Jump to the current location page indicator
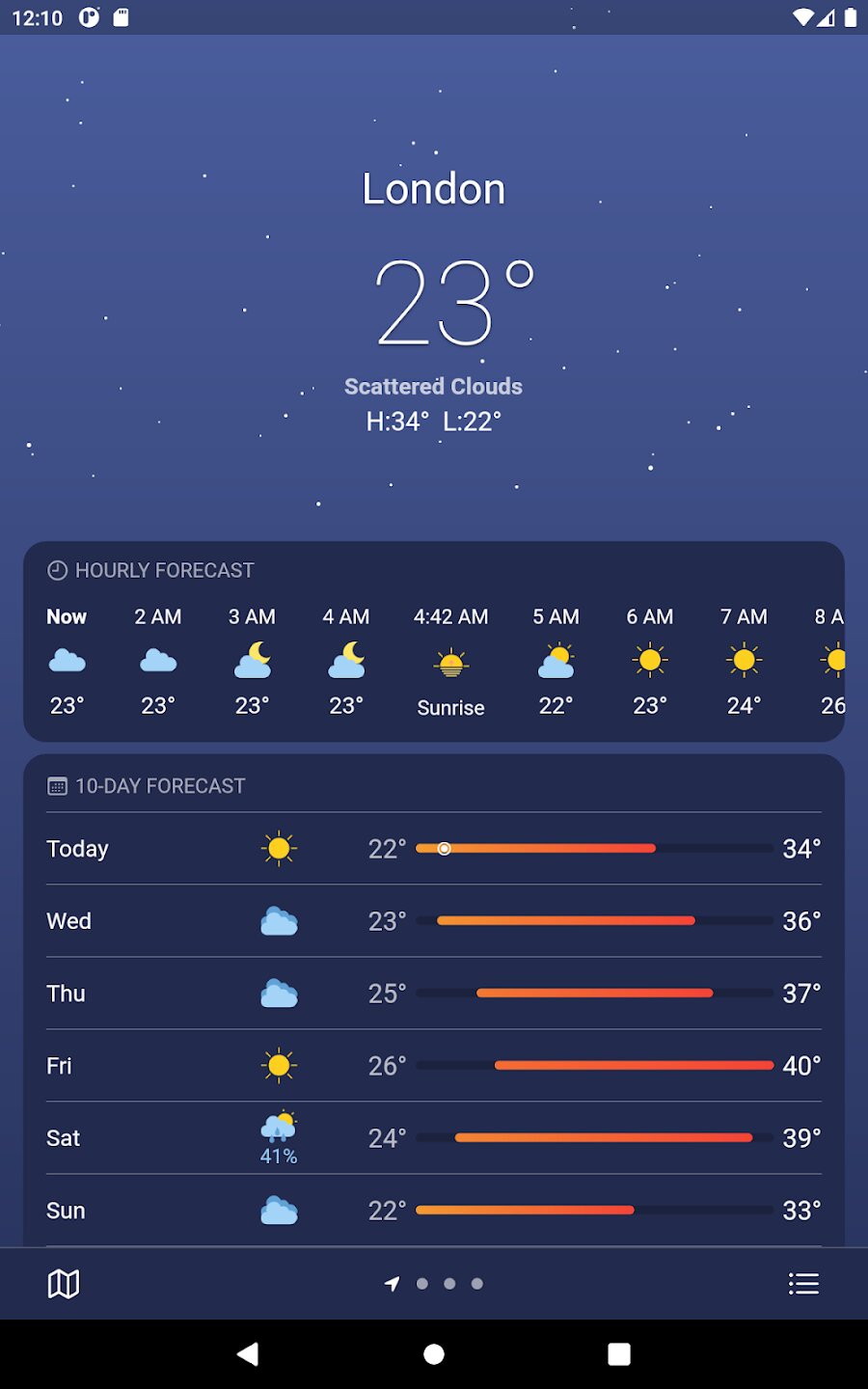Screen dimensions: 868x1389 (x=392, y=1283)
